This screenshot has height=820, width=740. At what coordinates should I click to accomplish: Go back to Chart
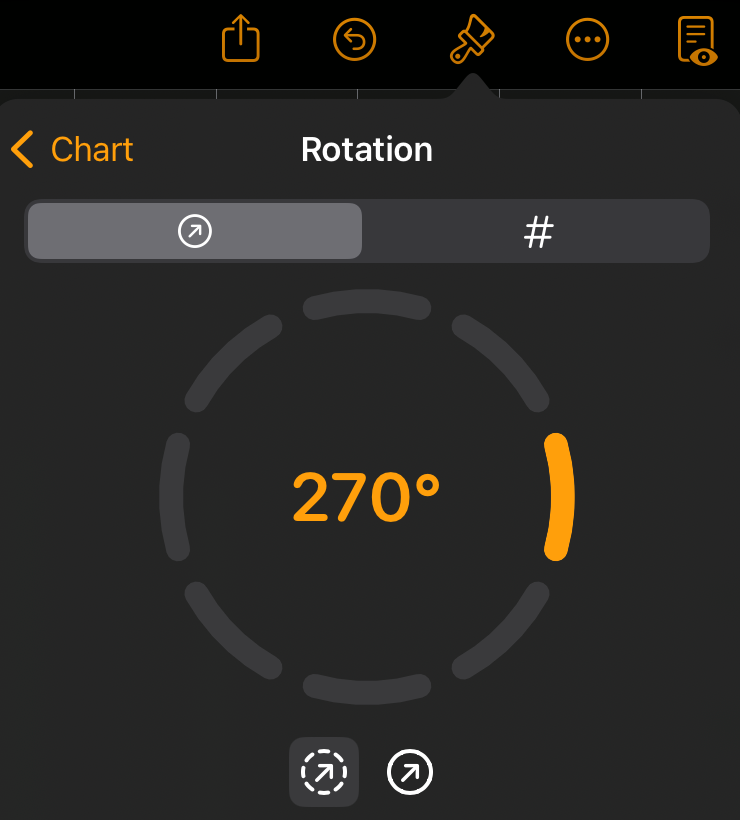point(73,150)
